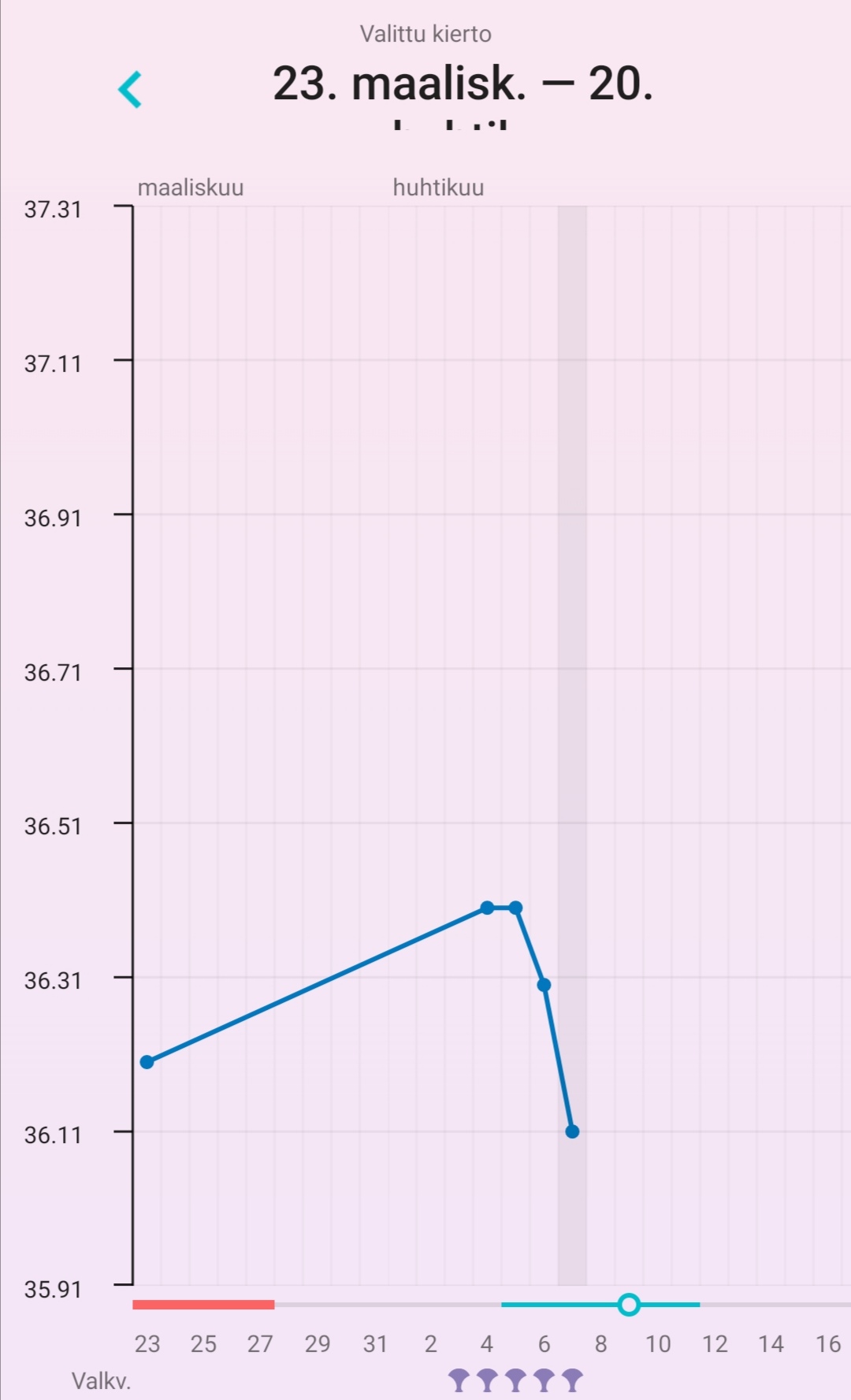Select the 4 April temperature data point
851x1400 pixels.
tap(487, 908)
